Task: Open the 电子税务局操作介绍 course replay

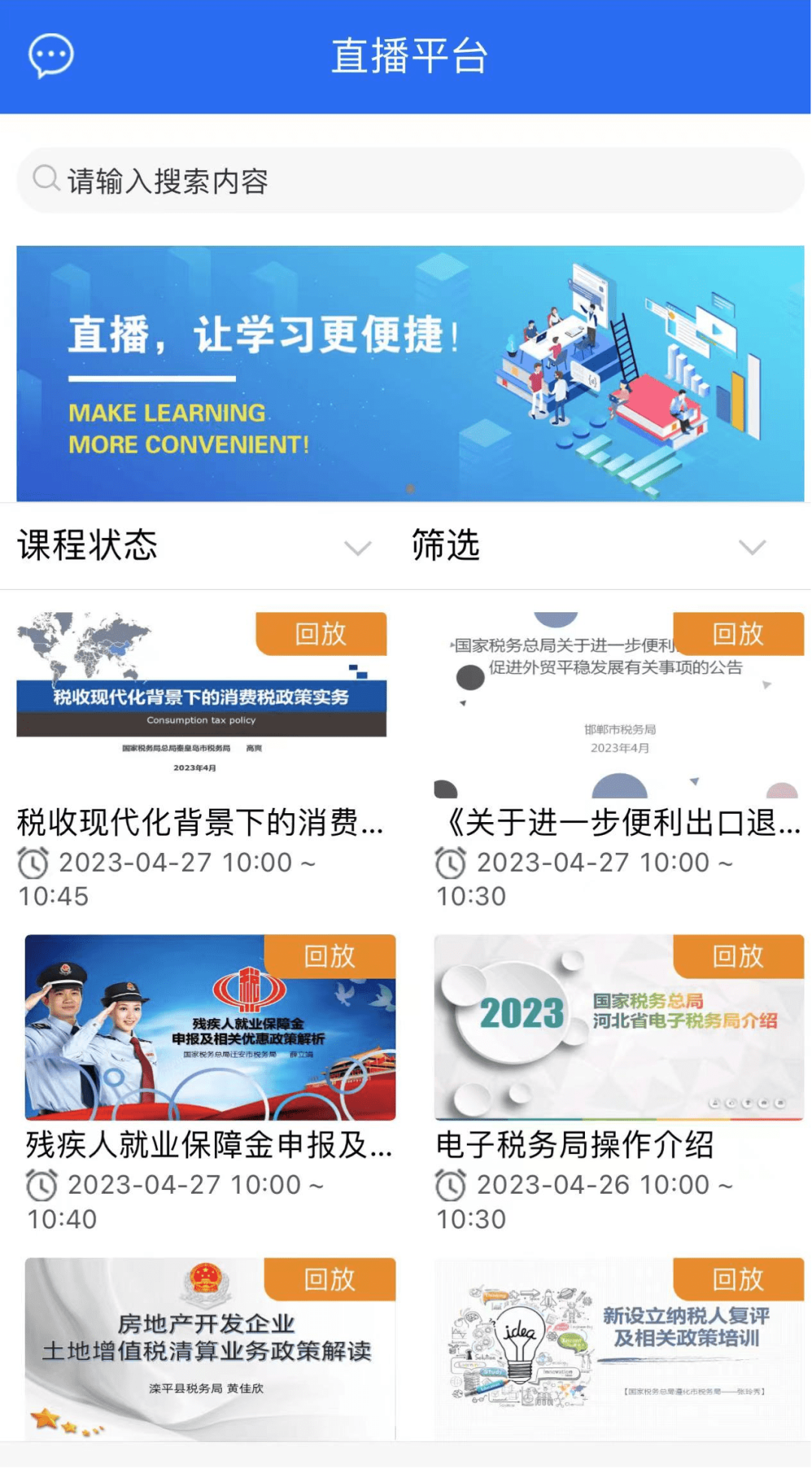Action: [x=620, y=1083]
